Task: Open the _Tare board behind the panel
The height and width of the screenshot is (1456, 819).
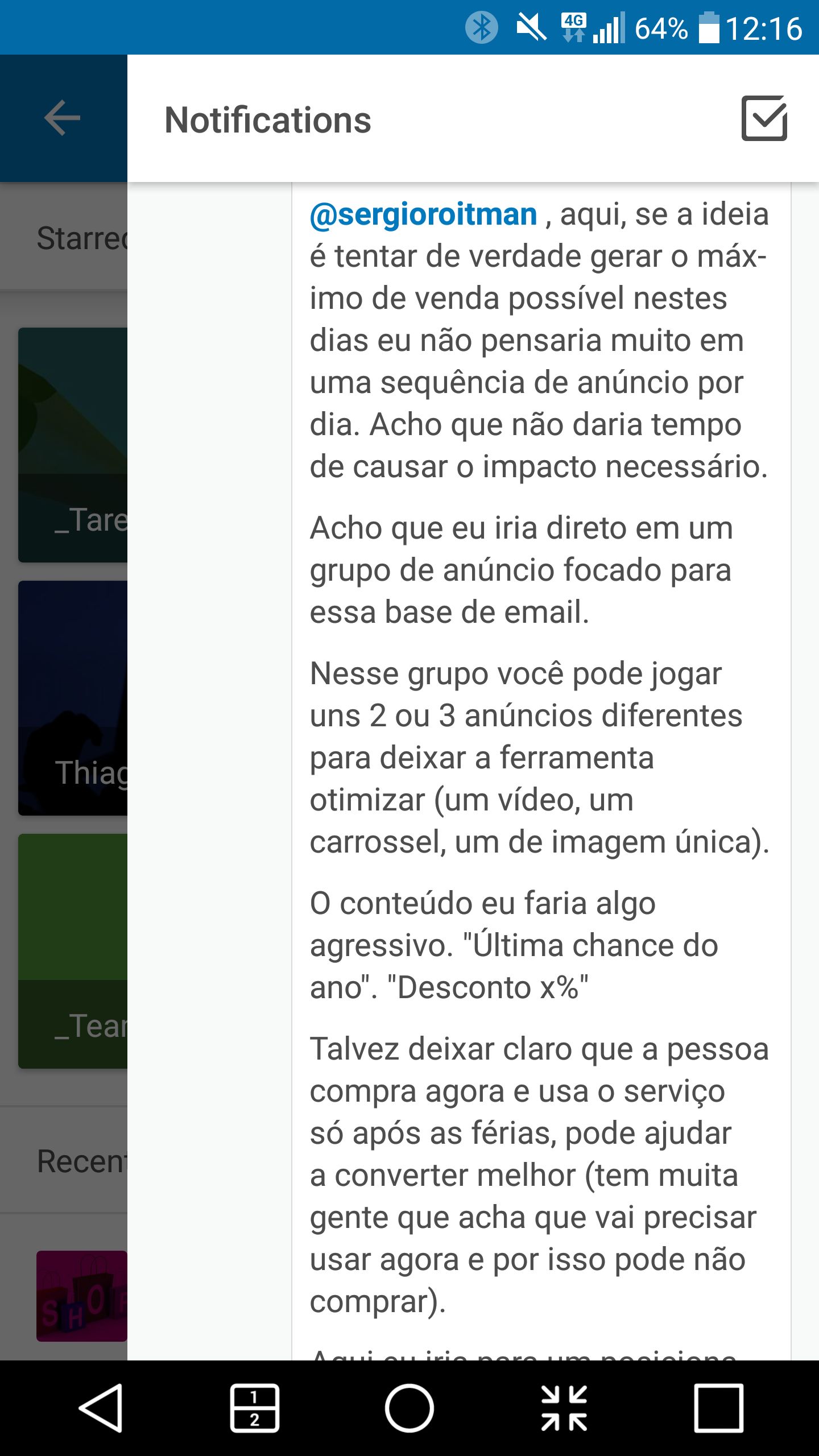Action: pos(73,445)
